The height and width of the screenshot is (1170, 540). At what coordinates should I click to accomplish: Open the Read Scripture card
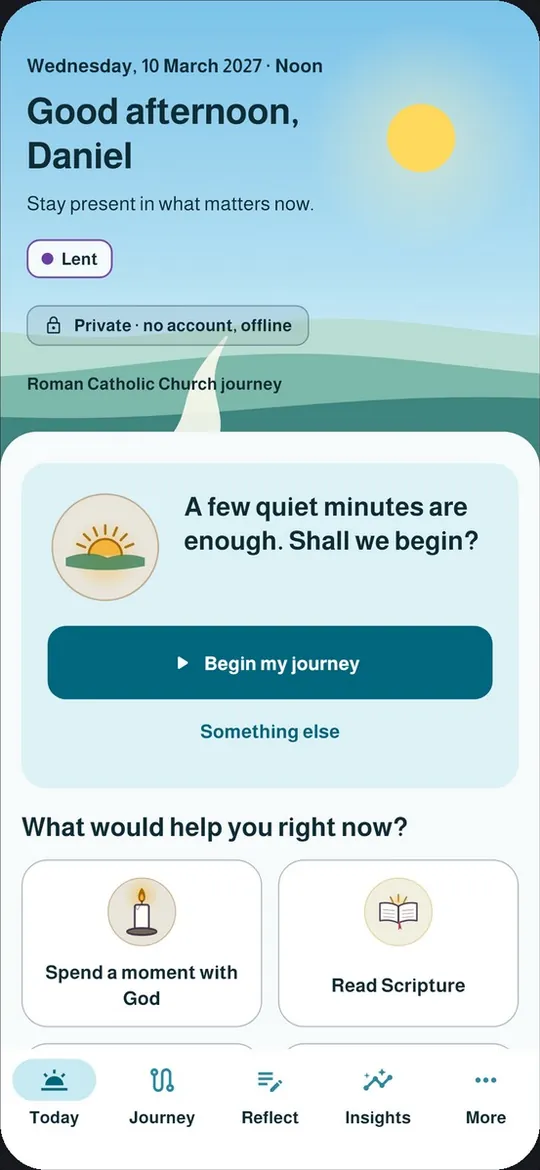point(398,943)
